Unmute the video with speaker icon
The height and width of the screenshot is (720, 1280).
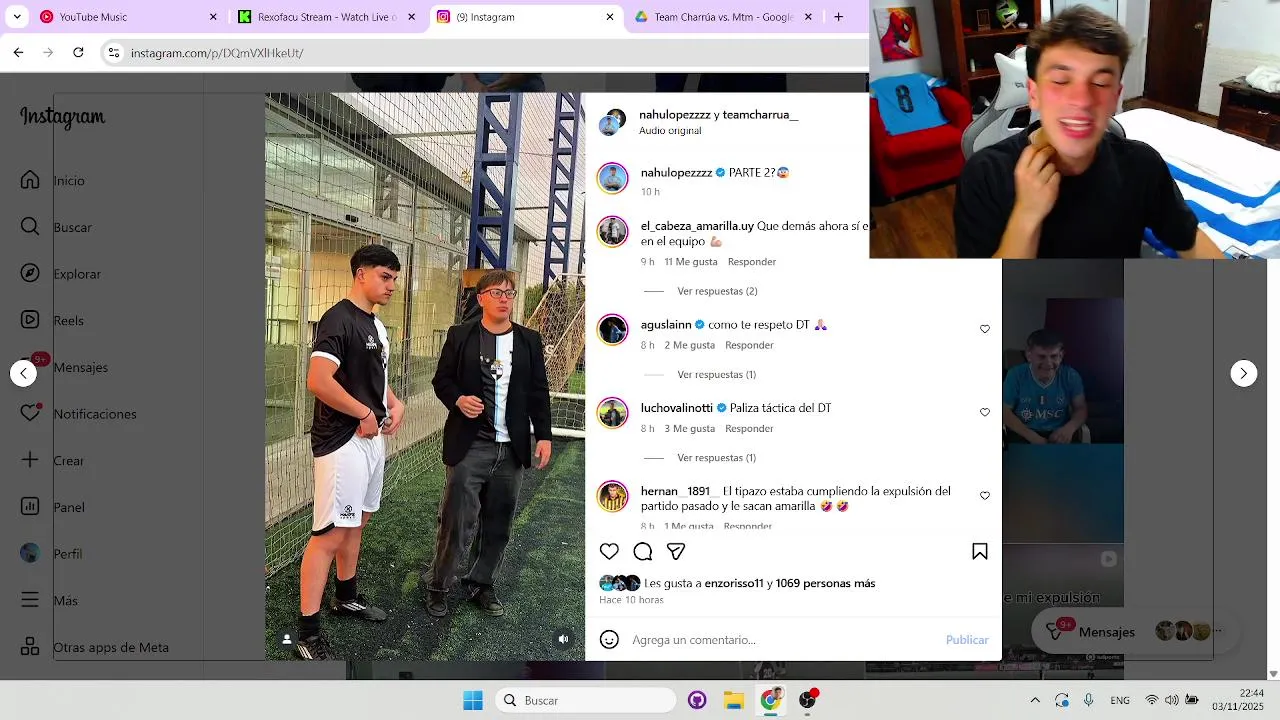coord(563,639)
